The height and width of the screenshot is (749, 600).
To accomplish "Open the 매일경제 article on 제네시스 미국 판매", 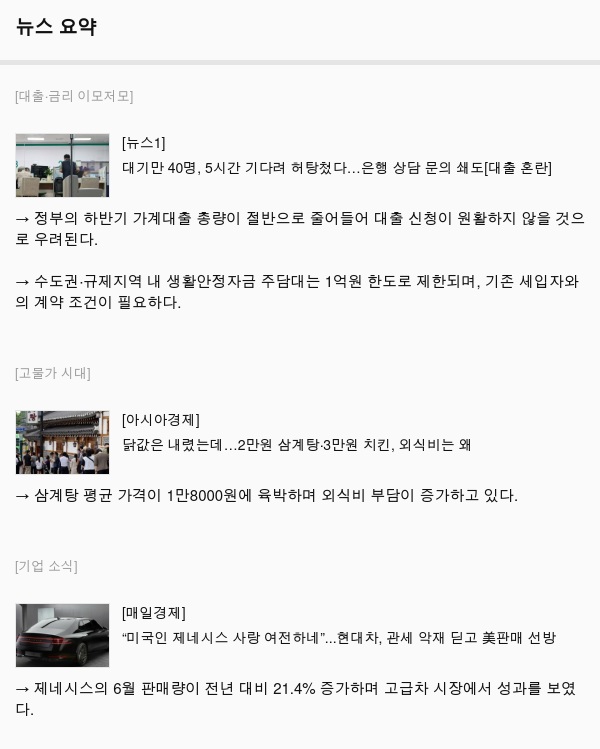I will pos(338,638).
